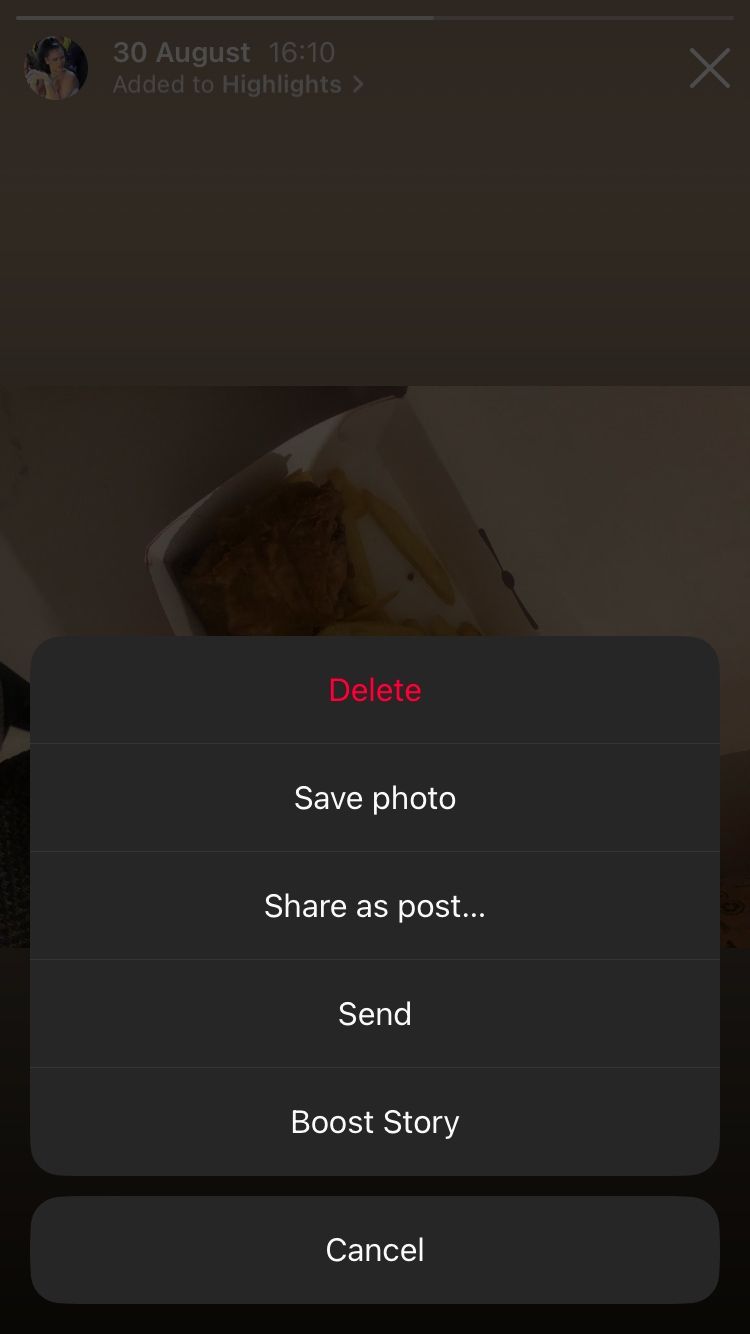Choose Share as post from the options

375,905
